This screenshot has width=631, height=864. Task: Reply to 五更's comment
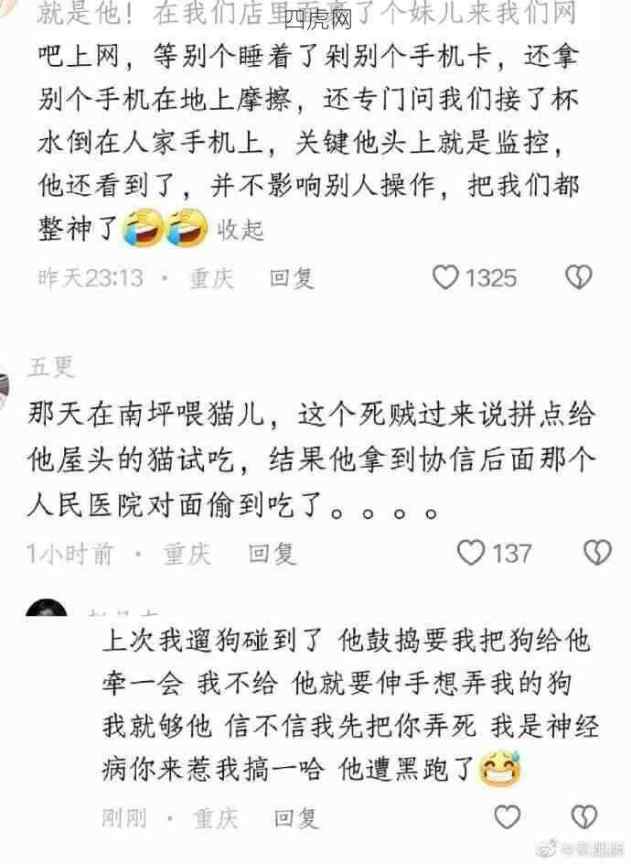(271, 552)
